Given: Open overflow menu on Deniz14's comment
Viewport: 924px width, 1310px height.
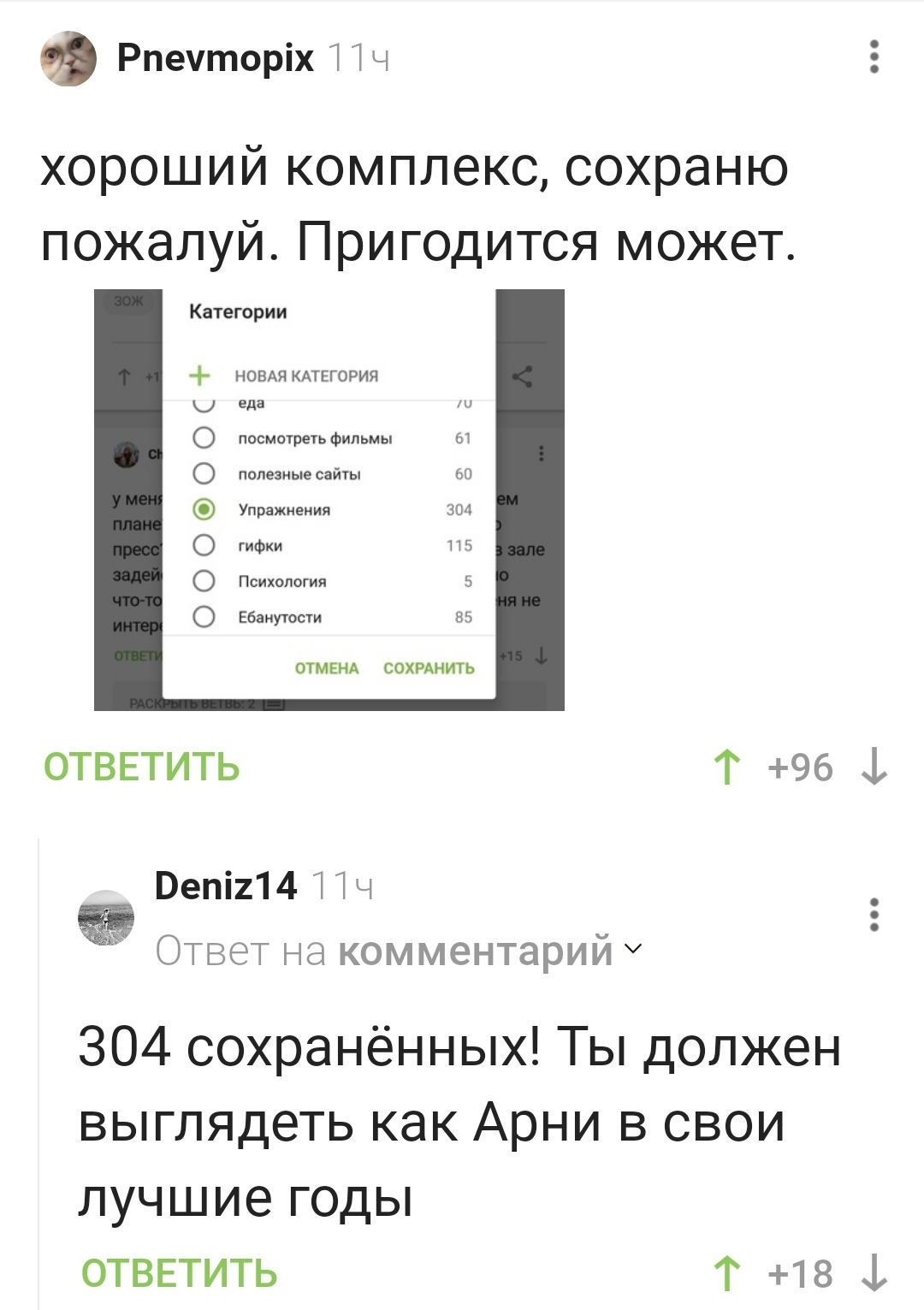Looking at the screenshot, I should coord(874,915).
